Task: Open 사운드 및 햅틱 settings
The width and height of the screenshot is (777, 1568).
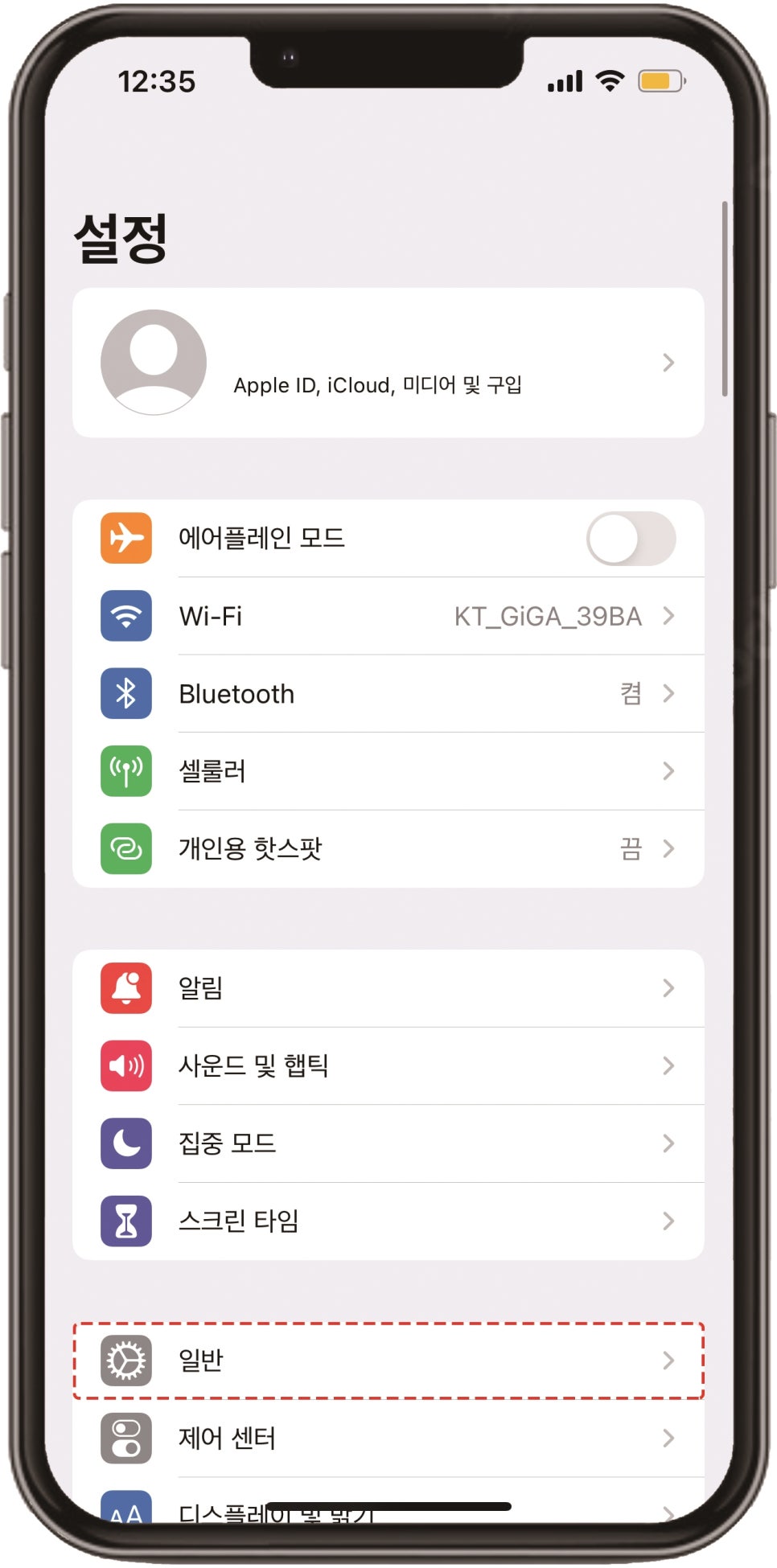Action: [x=388, y=1066]
